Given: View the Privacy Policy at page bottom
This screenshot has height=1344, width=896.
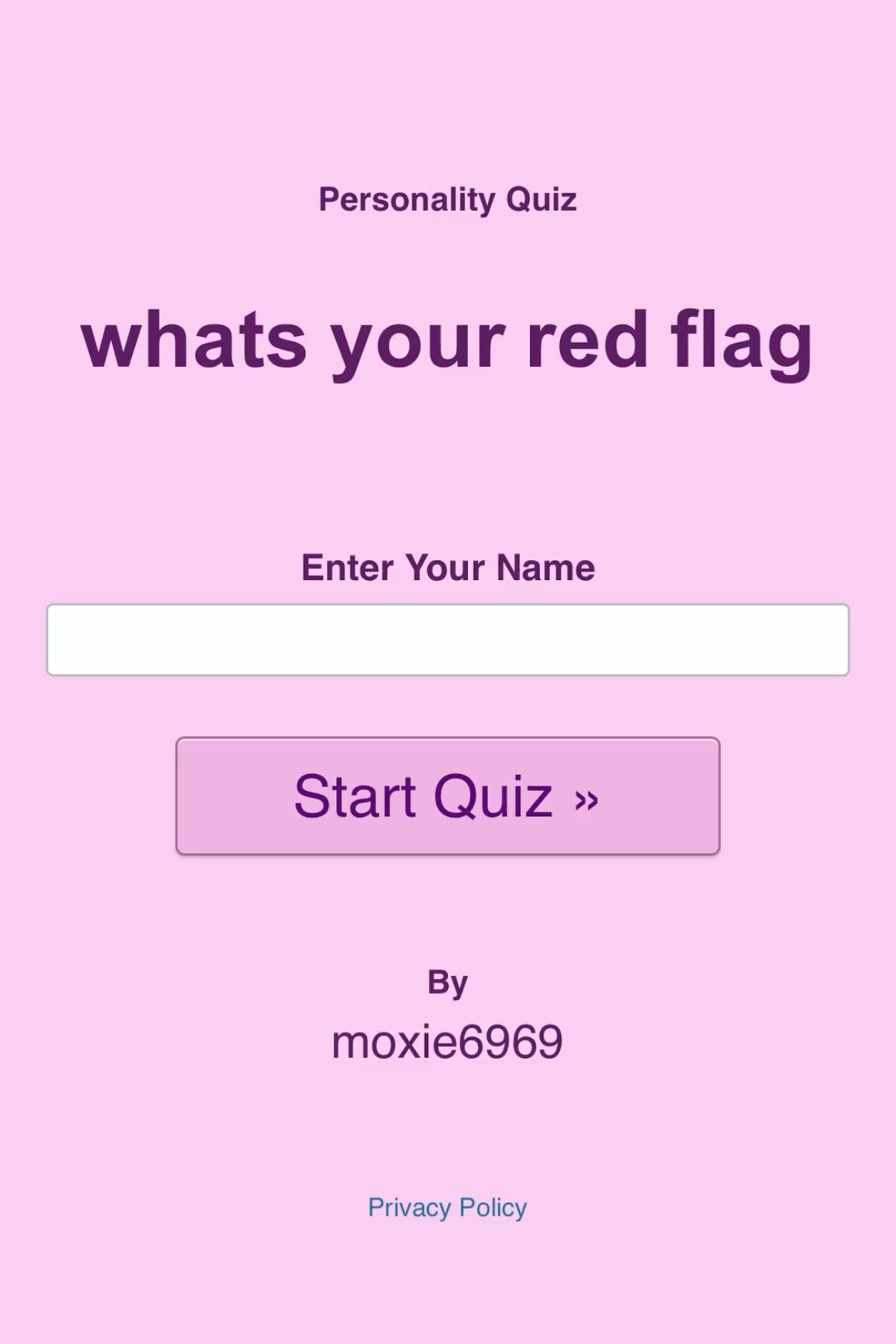Looking at the screenshot, I should pyautogui.click(x=447, y=1207).
